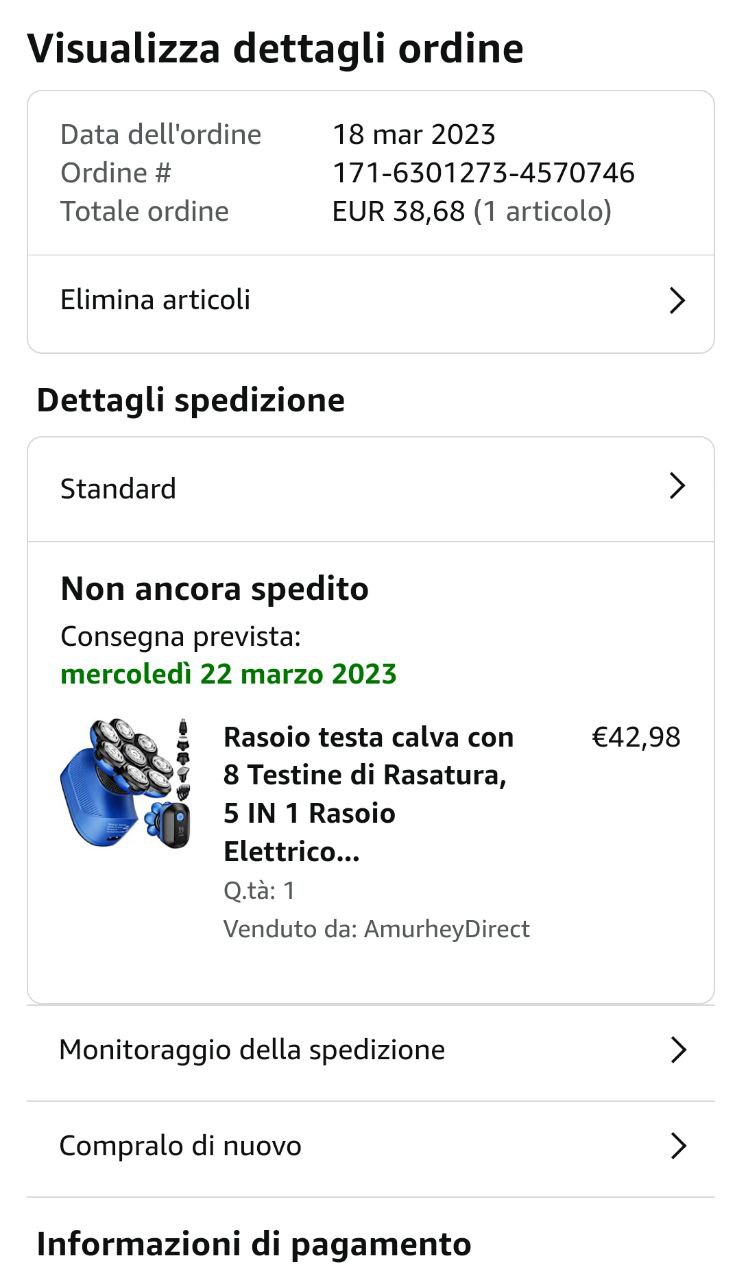Open the Standard shipping details row
Image resolution: width=740 pixels, height=1280 pixels.
click(x=370, y=489)
